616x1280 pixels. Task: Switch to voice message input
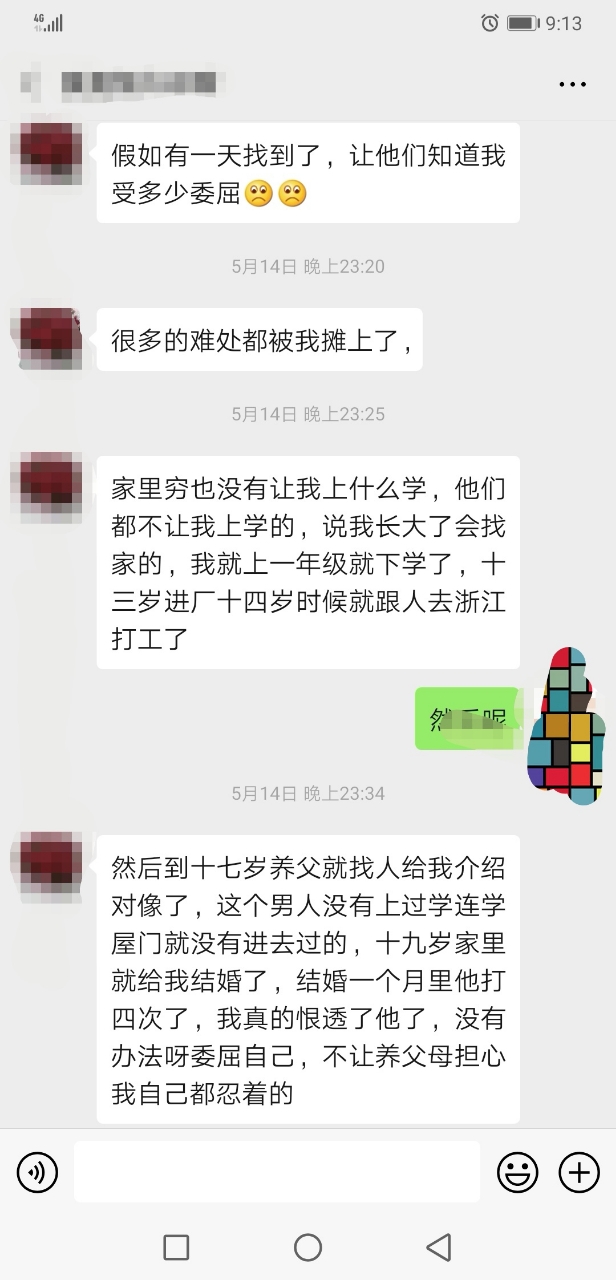[x=38, y=1172]
